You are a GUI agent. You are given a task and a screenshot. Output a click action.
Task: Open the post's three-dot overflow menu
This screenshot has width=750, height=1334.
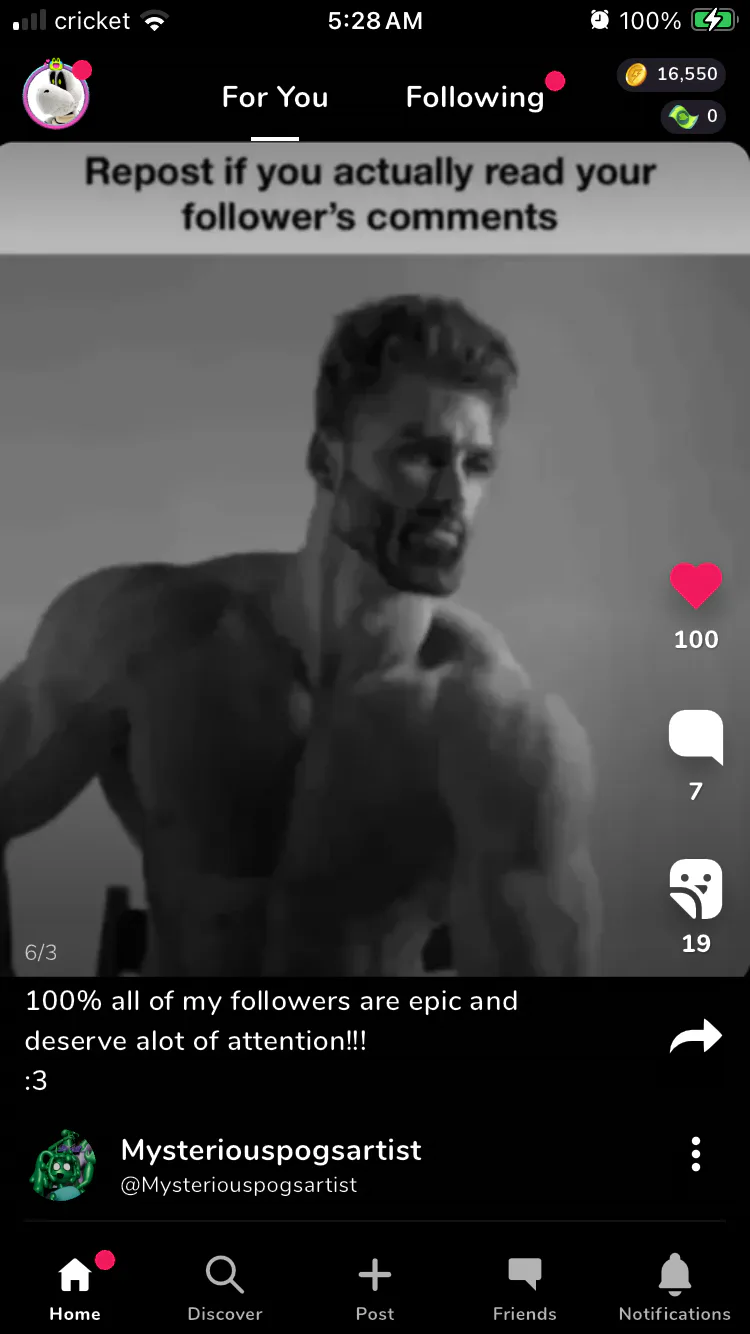pos(696,1154)
